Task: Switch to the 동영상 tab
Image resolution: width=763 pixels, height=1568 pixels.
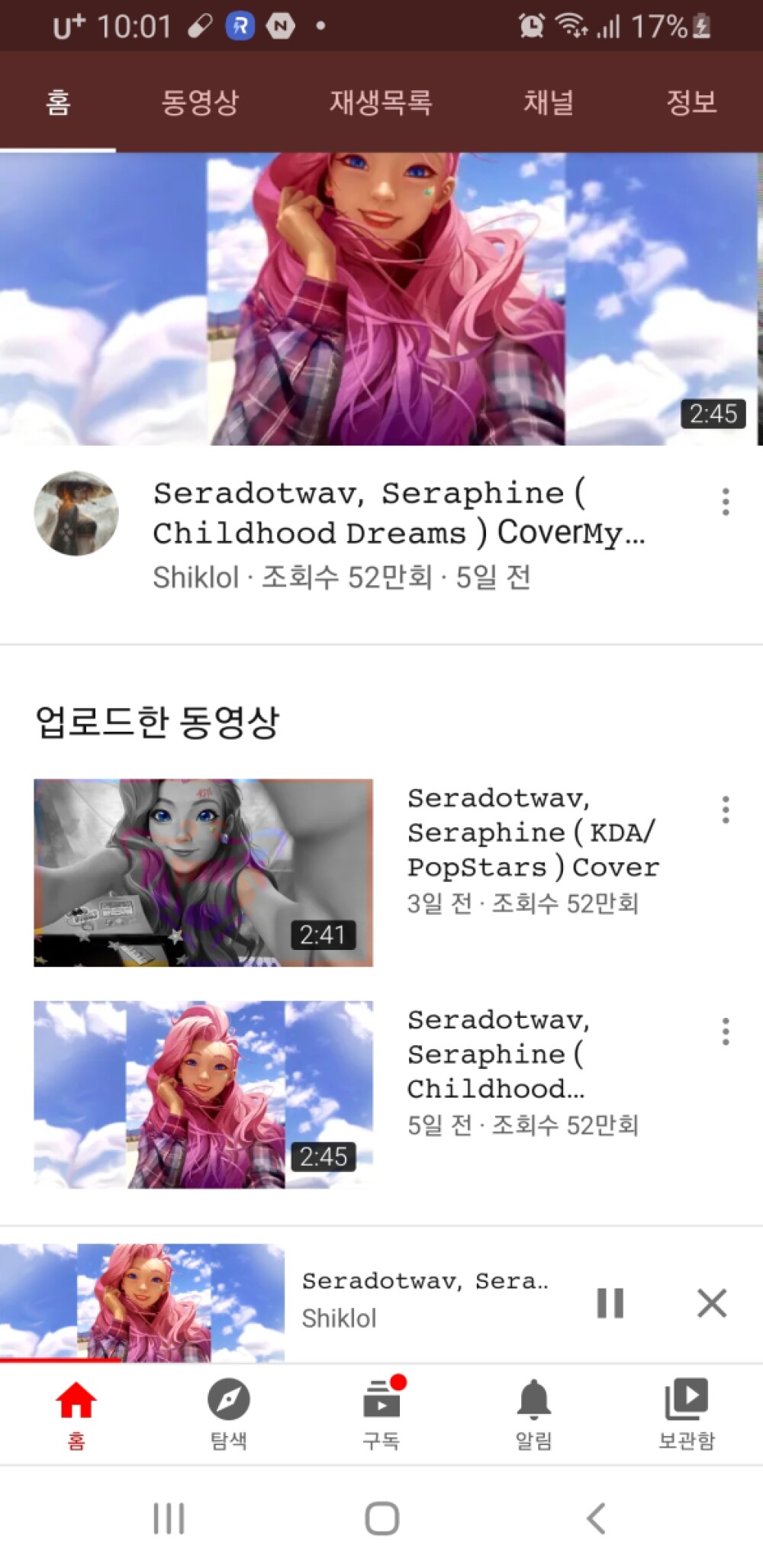Action: [x=200, y=102]
